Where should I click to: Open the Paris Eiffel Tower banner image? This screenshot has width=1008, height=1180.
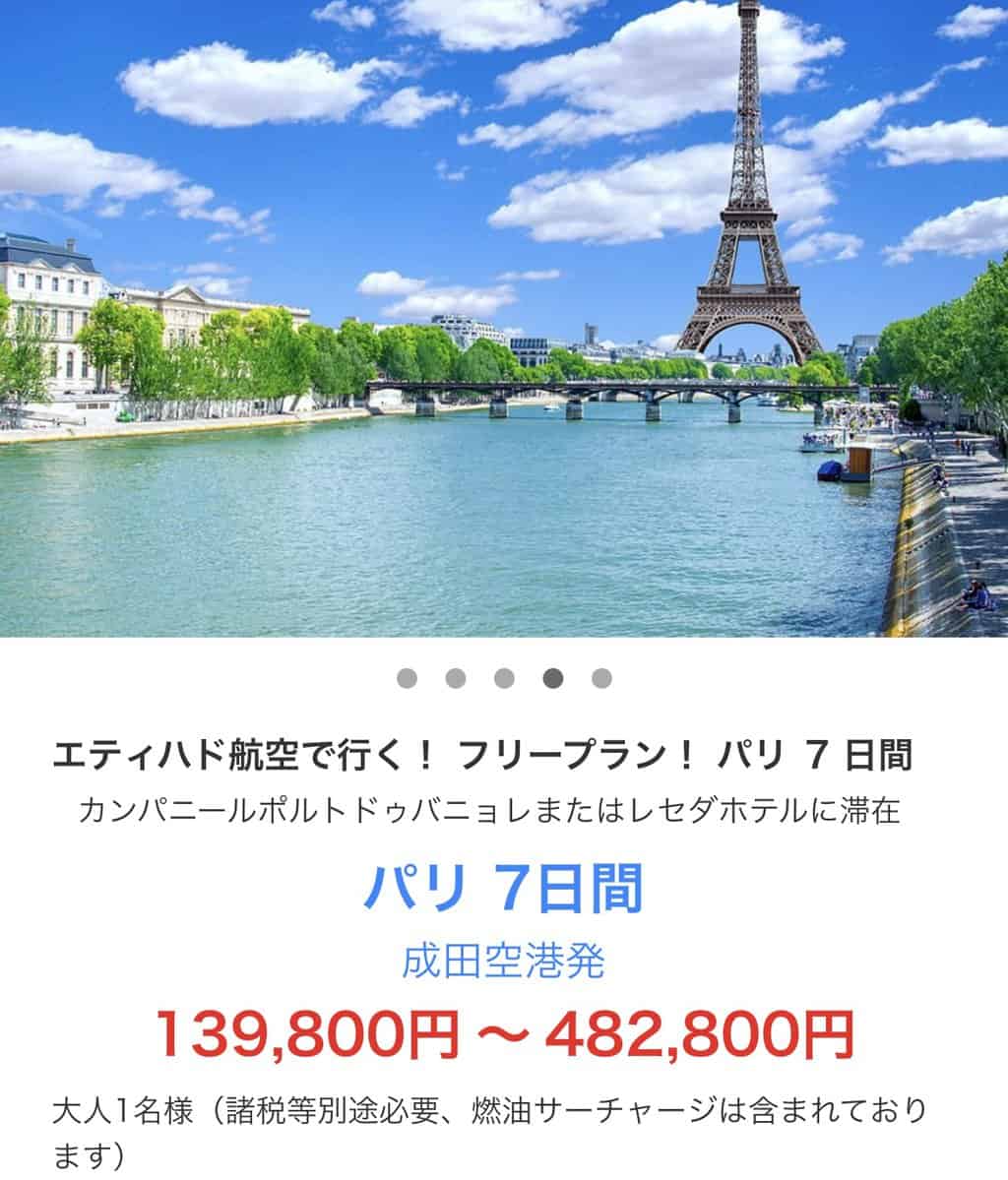point(504,319)
